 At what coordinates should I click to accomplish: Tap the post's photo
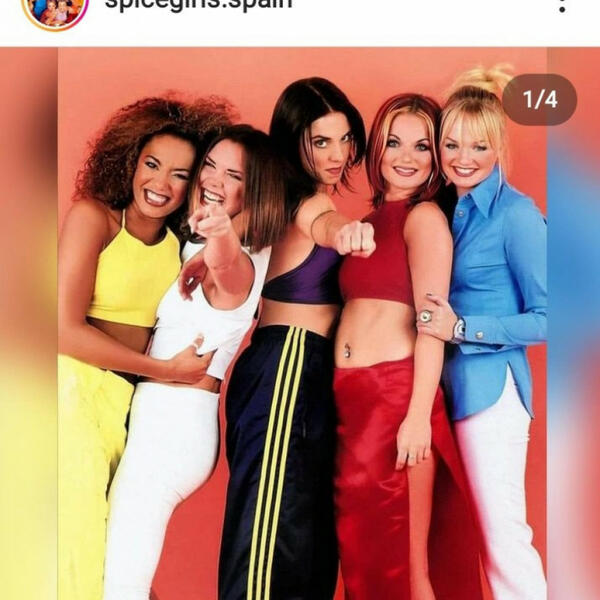point(300,330)
